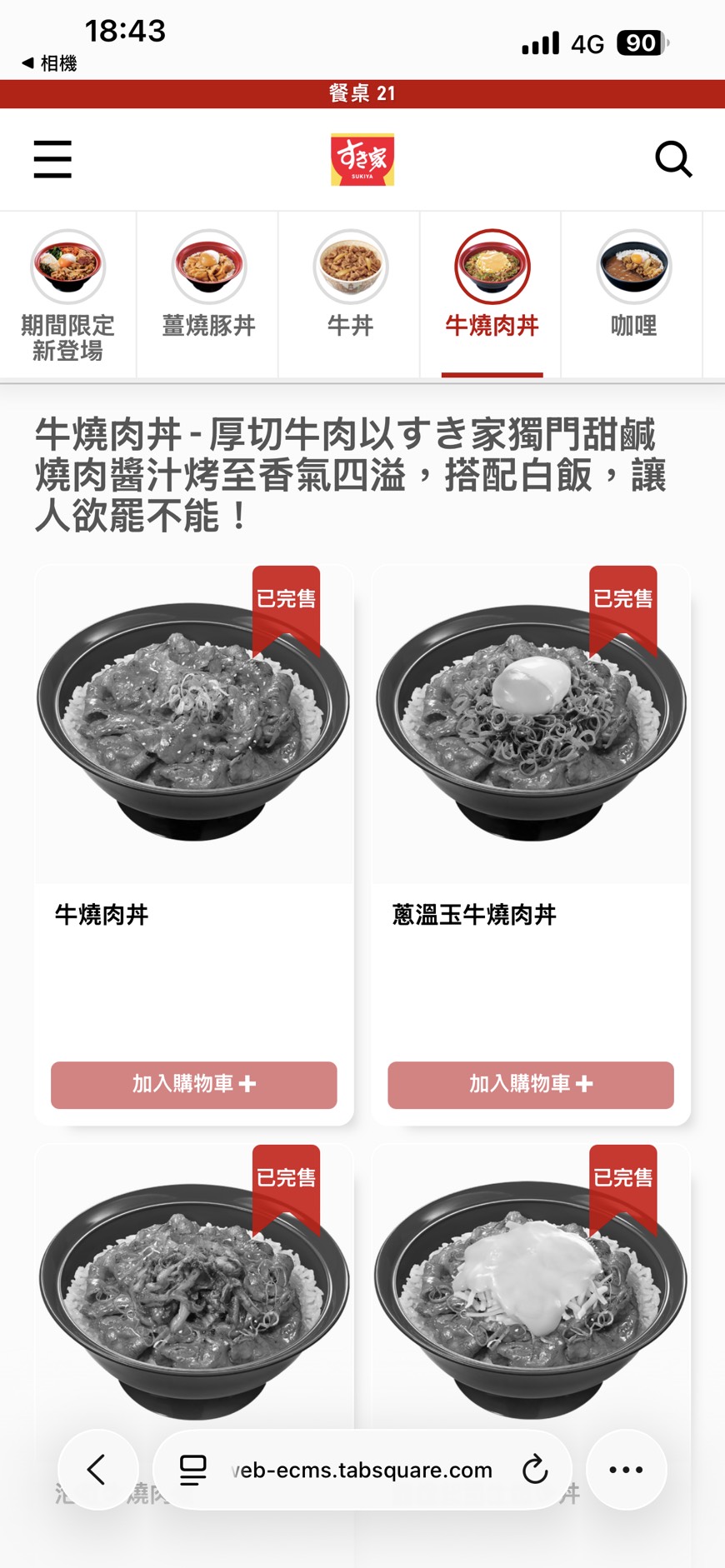Open the hamburger menu
Screen dimensions: 725x1568
click(x=52, y=159)
